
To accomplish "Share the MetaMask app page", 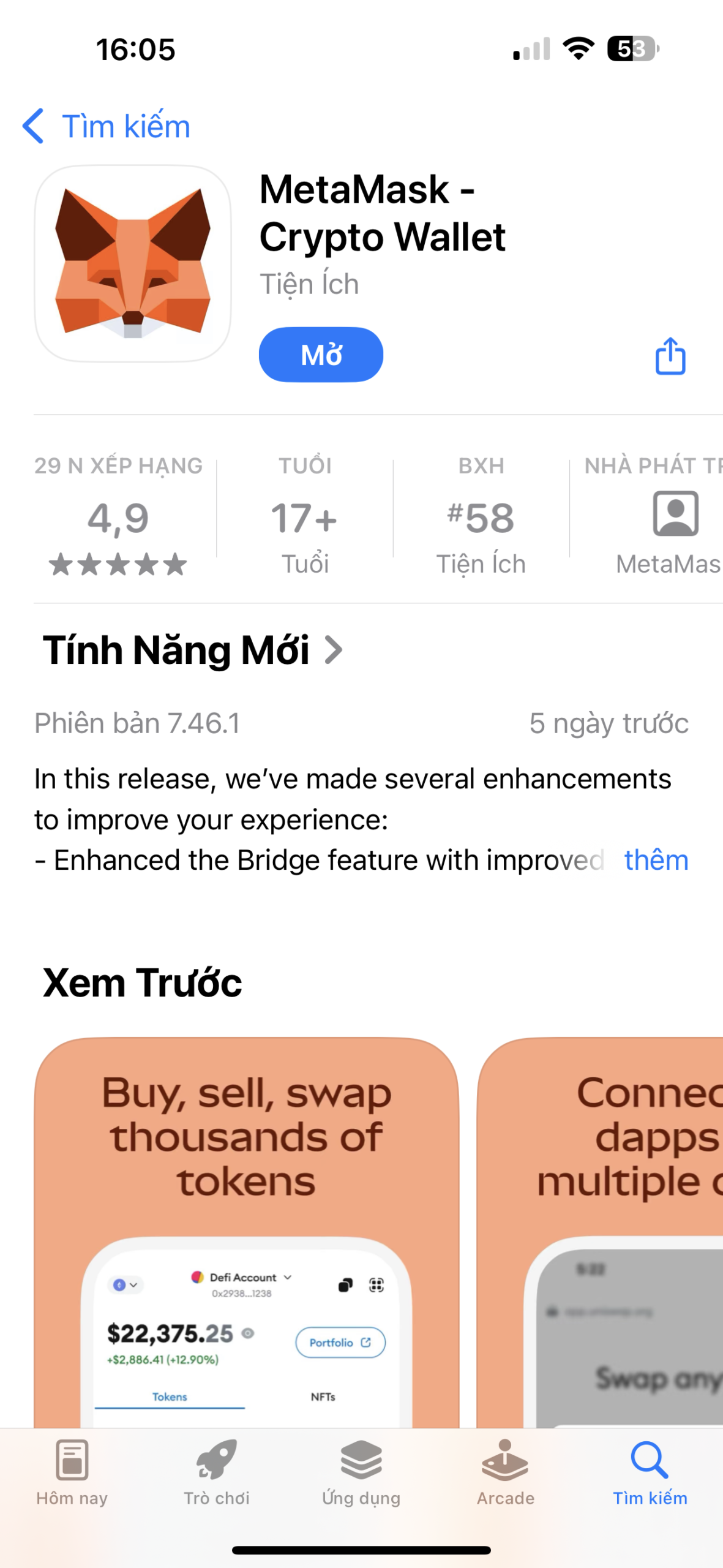I will coord(670,355).
